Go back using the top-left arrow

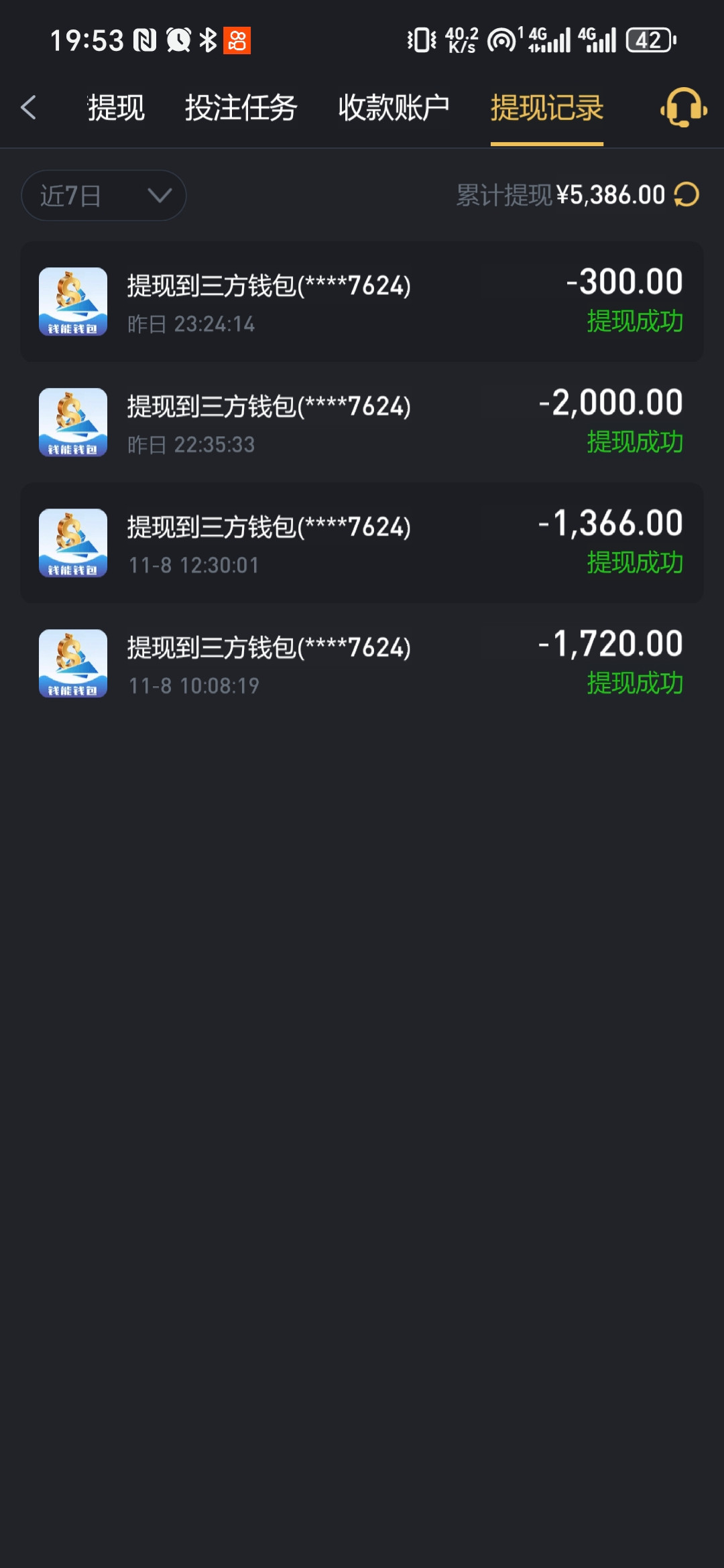coord(28,107)
